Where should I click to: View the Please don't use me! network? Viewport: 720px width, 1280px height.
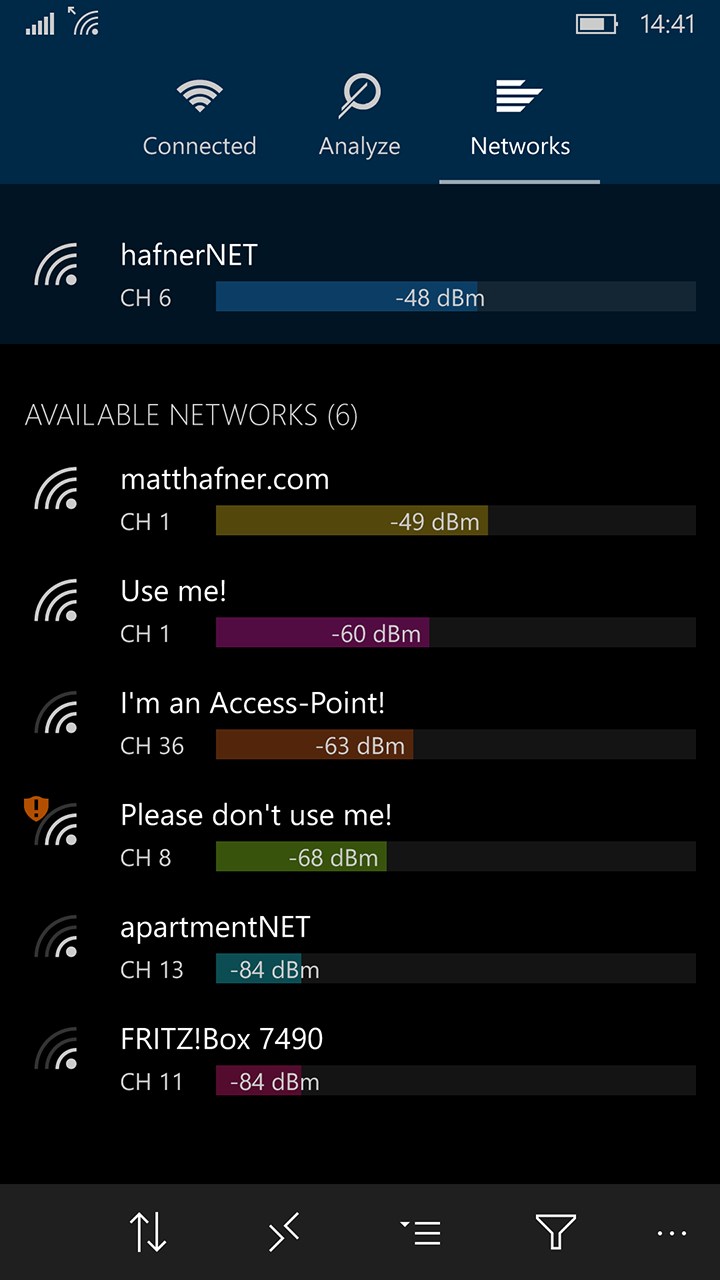[x=360, y=834]
